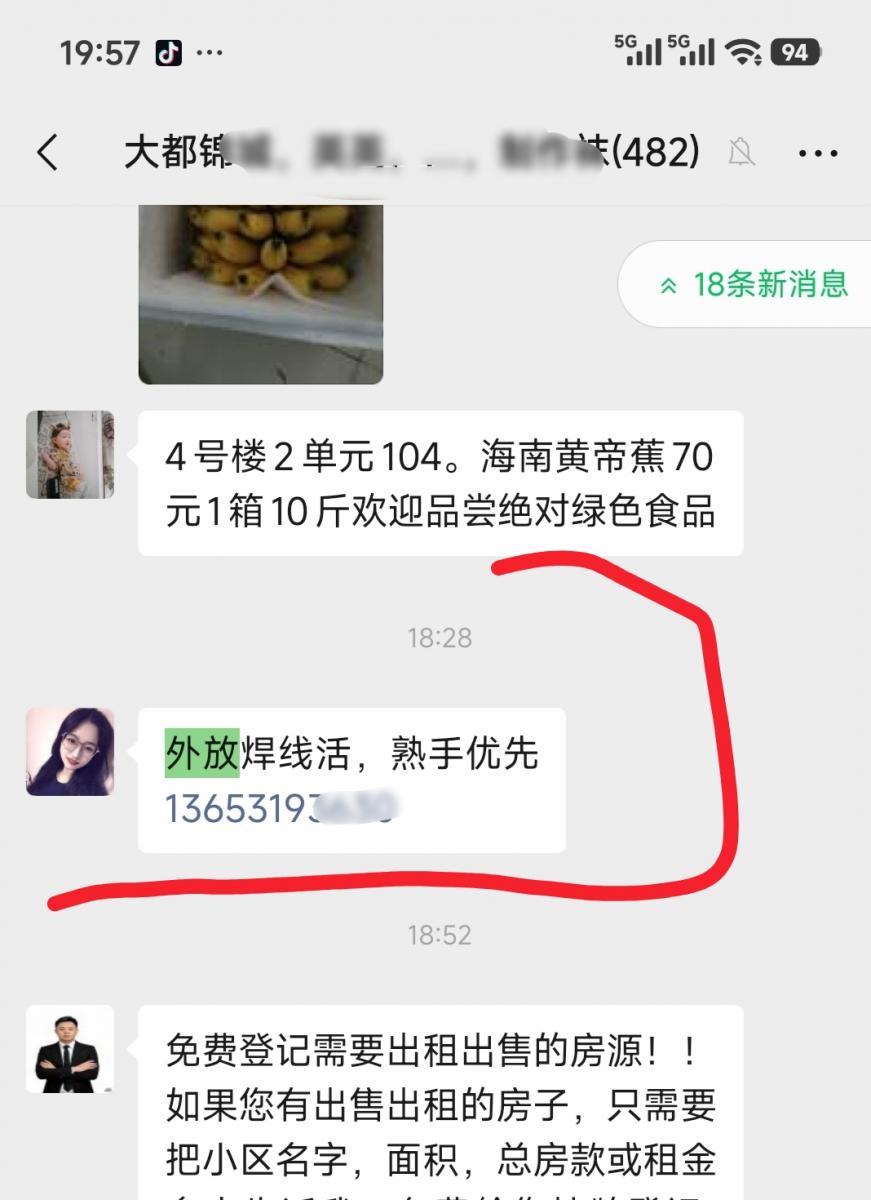Viewport: 871px width, 1200px height.
Task: View avatar of the 海南黄帝蕉 message sender
Action: (70, 455)
